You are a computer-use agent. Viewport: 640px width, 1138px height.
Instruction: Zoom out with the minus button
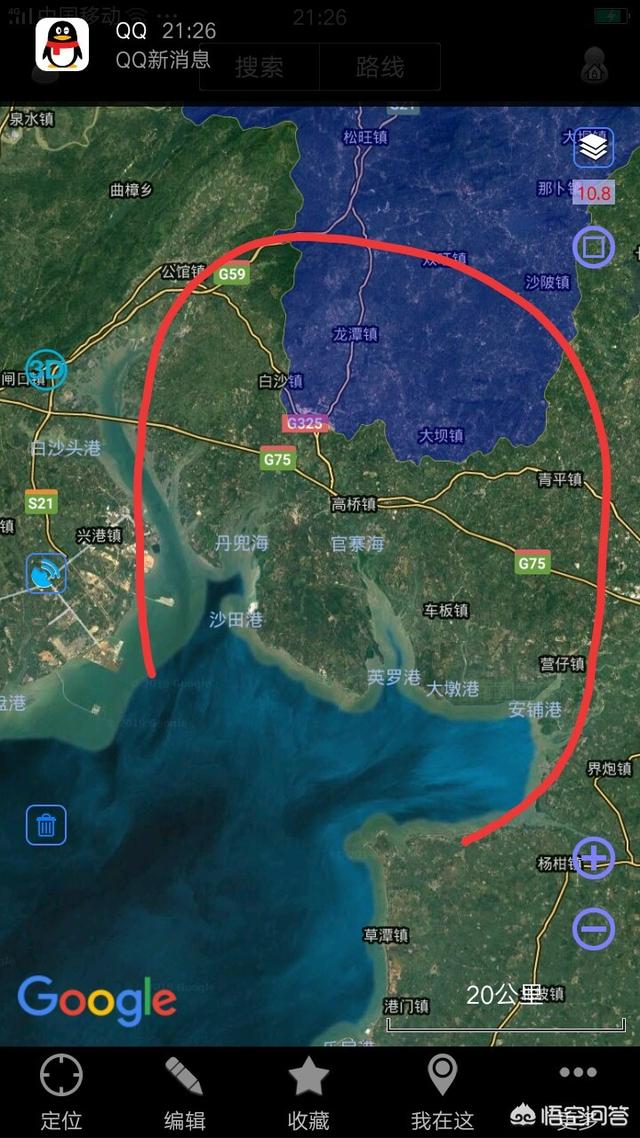(x=593, y=930)
